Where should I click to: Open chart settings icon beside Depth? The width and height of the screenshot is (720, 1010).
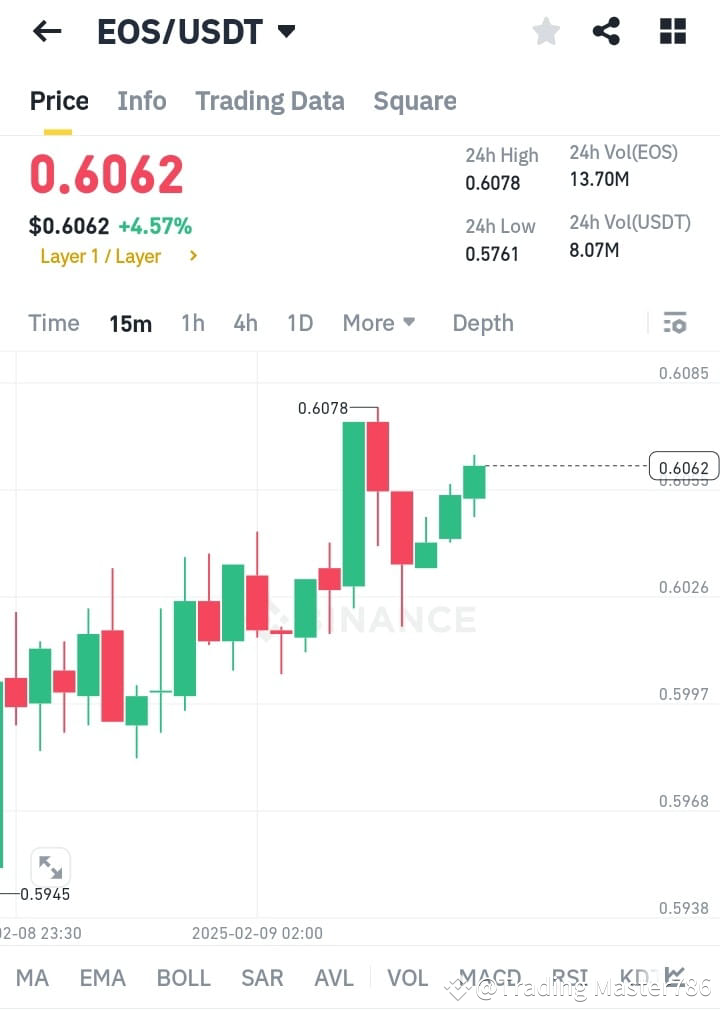point(675,323)
